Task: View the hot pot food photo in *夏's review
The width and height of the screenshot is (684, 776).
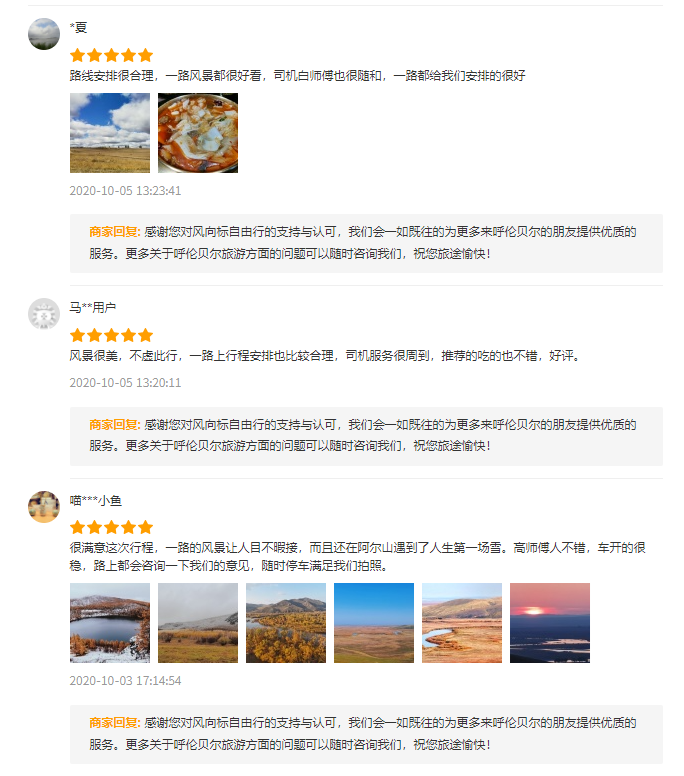Action: tap(198, 133)
